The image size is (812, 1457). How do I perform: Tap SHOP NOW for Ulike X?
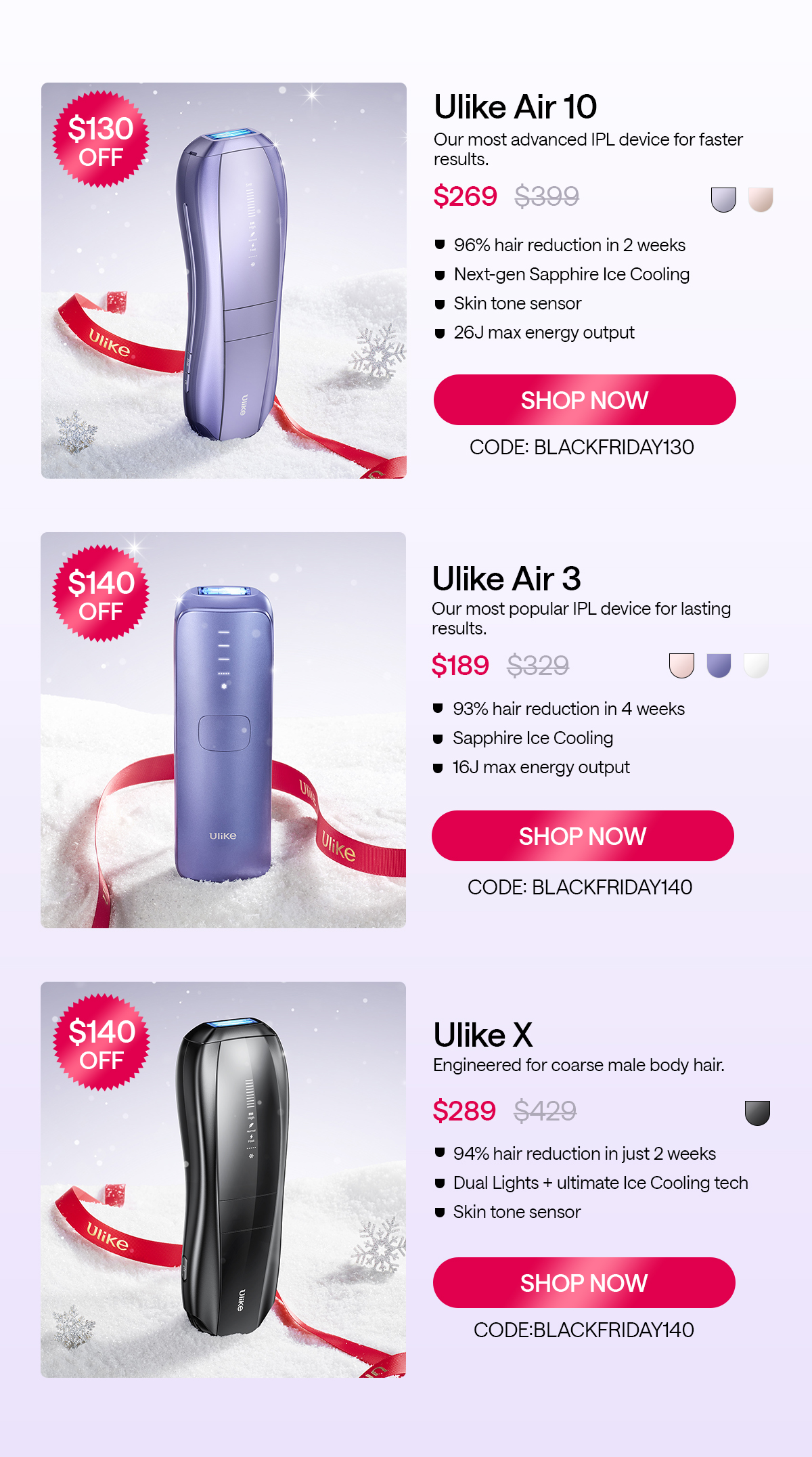[584, 1283]
